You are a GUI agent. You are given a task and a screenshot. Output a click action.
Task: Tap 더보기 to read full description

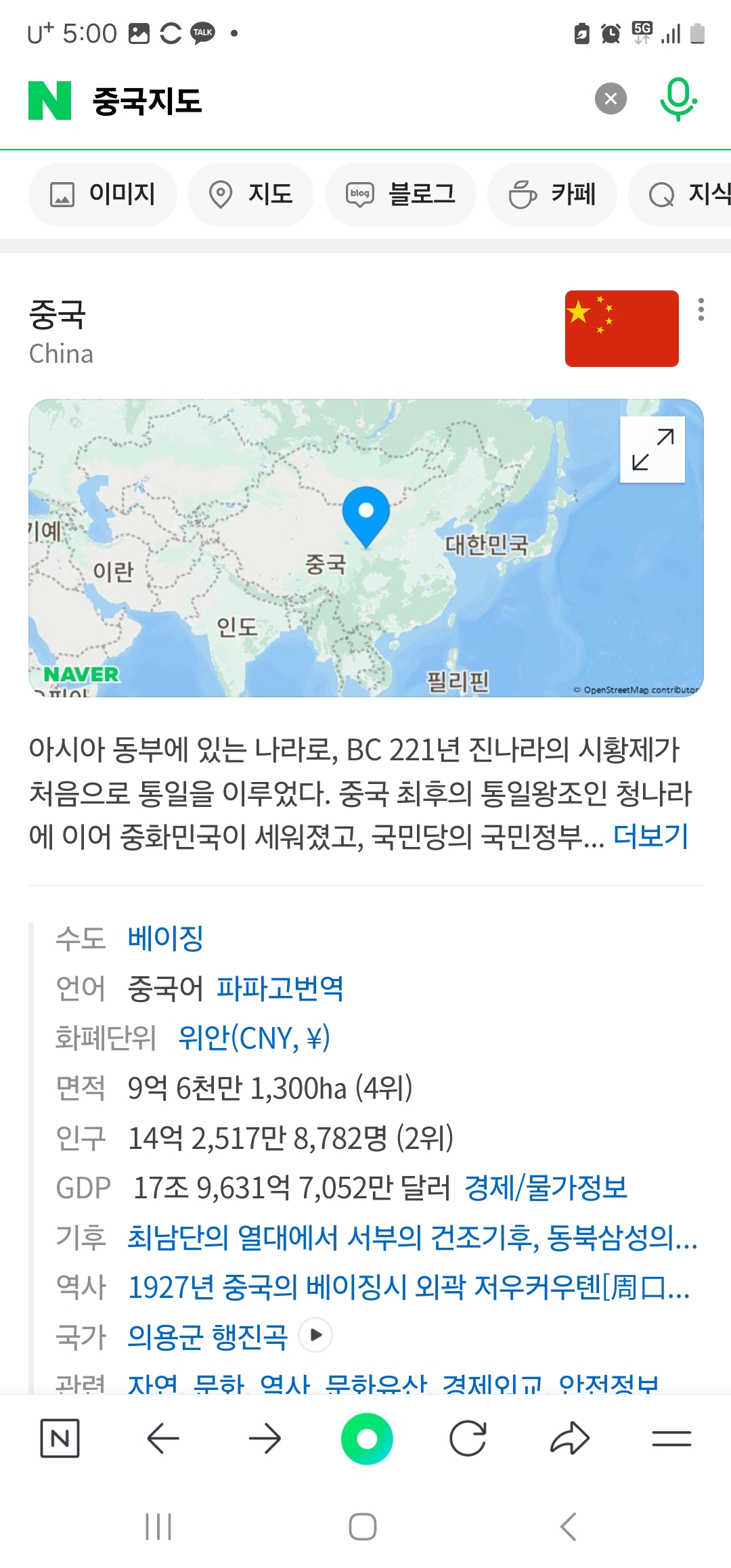click(650, 836)
